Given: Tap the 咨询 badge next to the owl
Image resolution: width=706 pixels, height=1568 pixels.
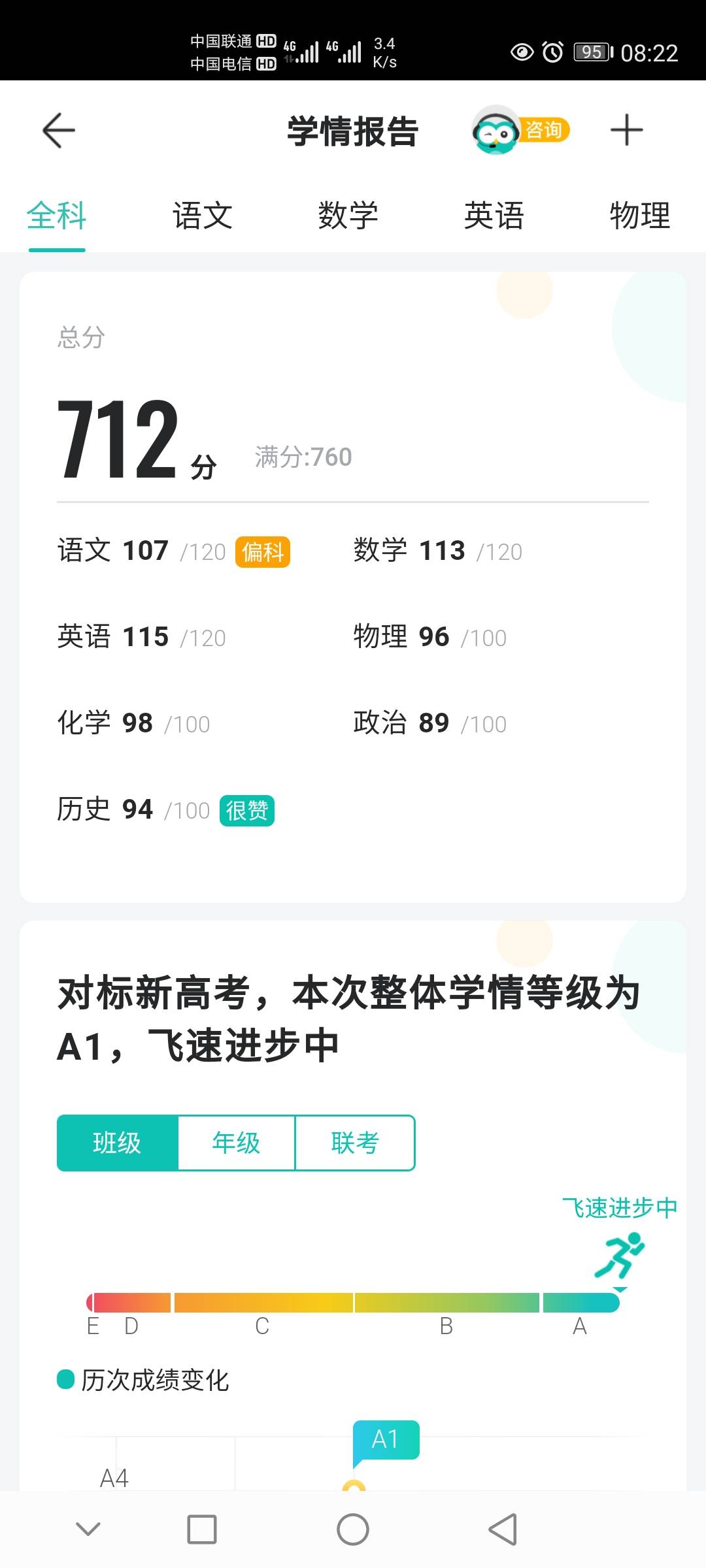Looking at the screenshot, I should pos(546,130).
